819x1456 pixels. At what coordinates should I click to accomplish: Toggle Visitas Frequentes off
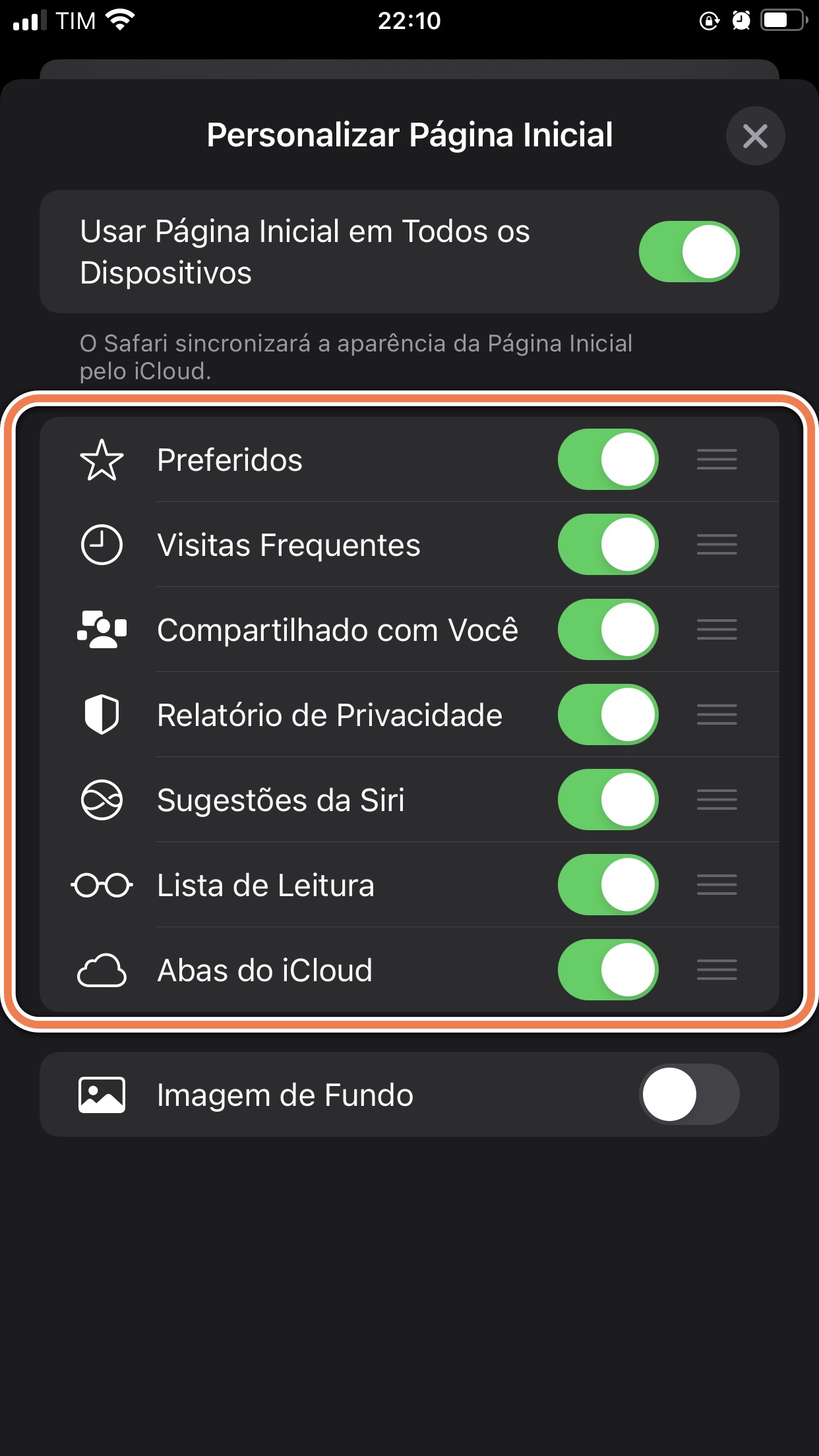coord(607,545)
